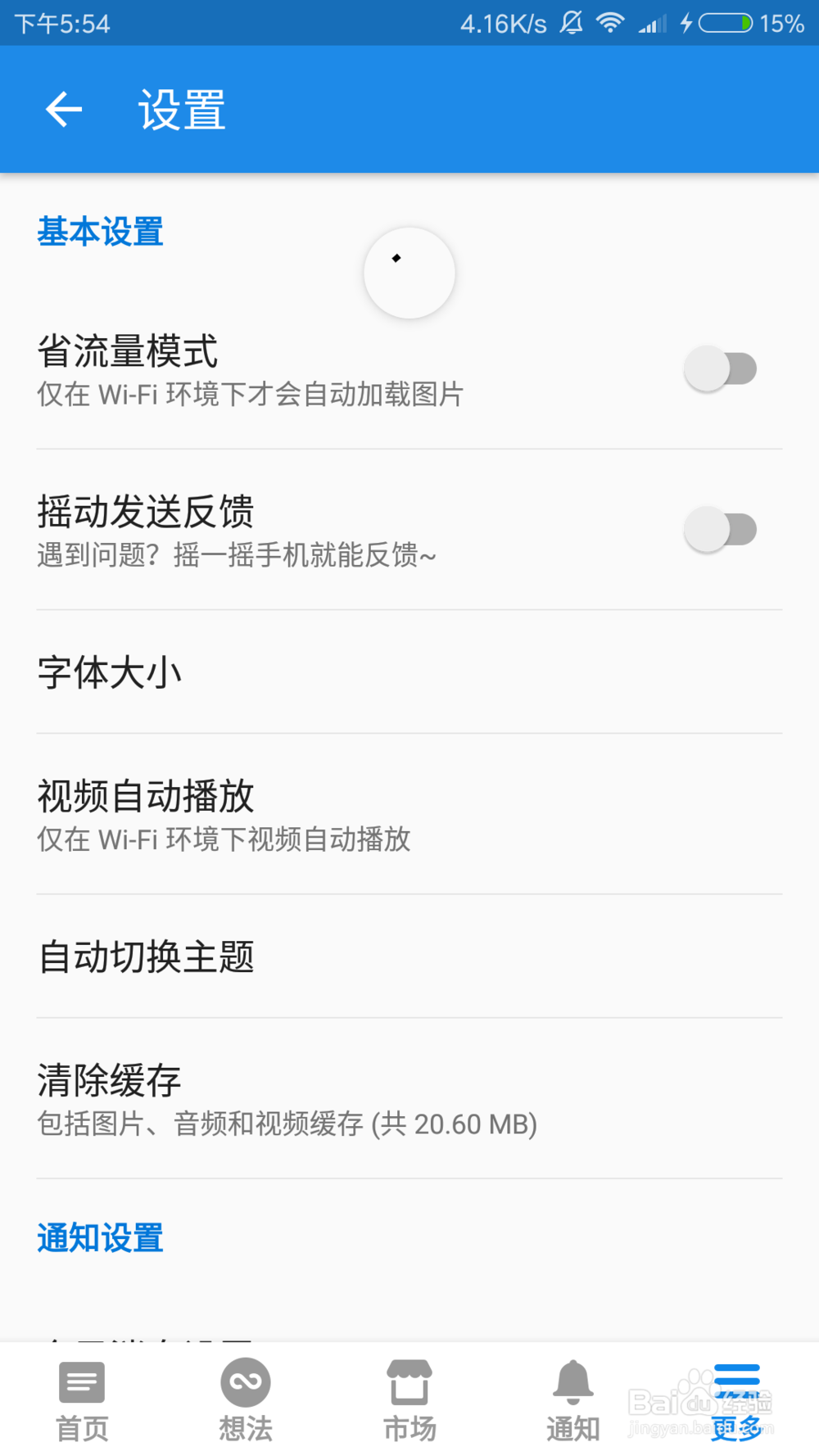Tap the 下午5:54 clock in status bar

click(x=62, y=23)
